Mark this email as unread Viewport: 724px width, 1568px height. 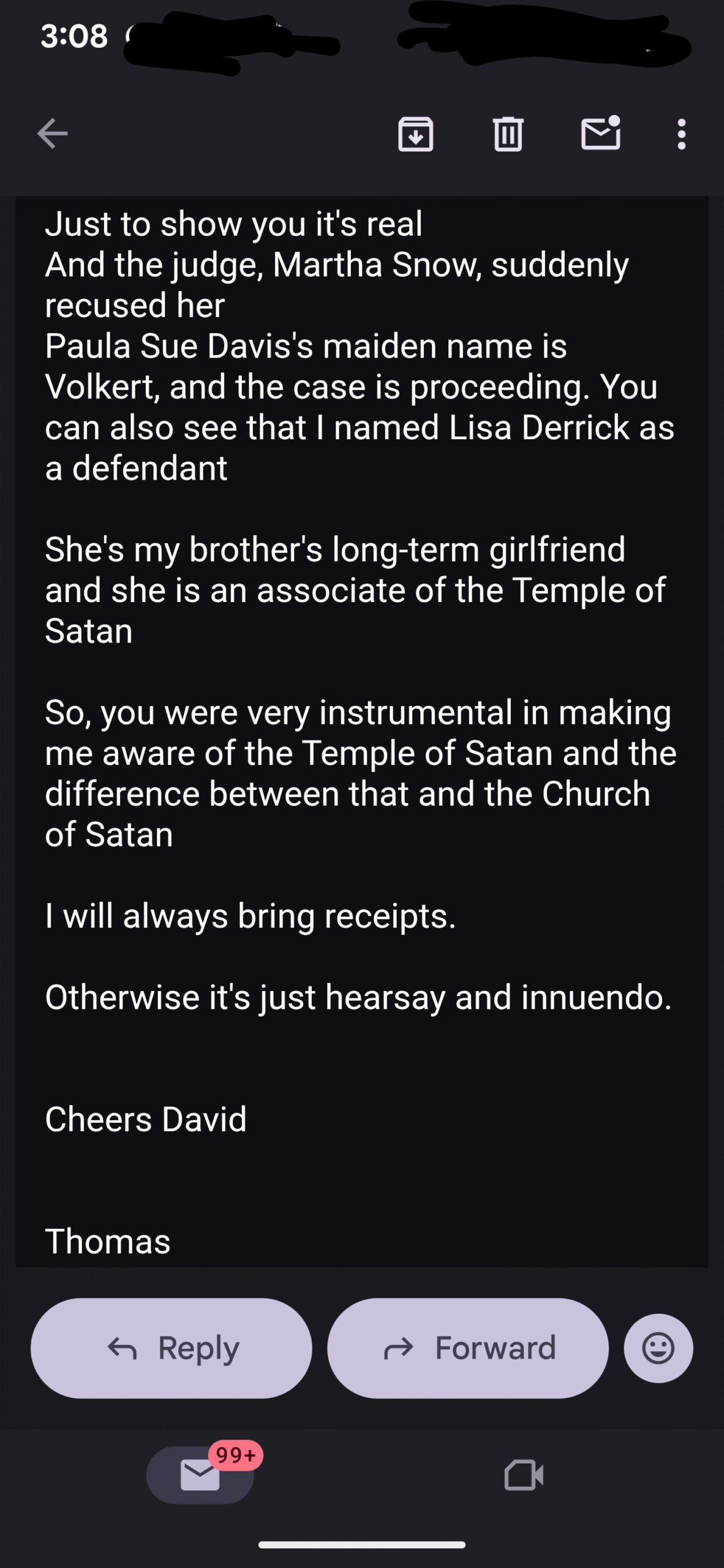[600, 134]
